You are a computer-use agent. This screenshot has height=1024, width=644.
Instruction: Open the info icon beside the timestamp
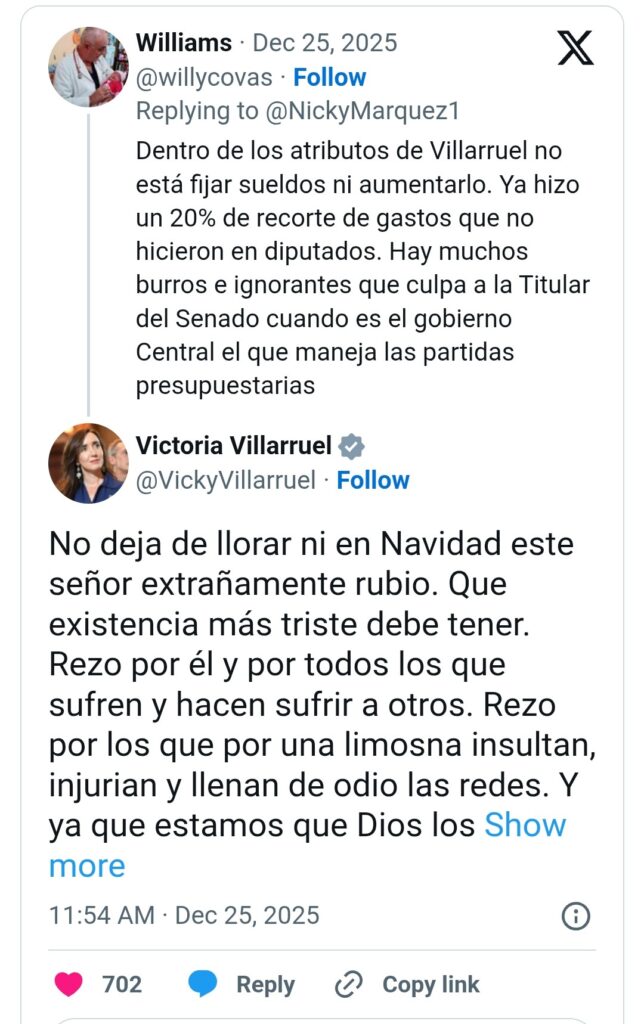click(575, 915)
